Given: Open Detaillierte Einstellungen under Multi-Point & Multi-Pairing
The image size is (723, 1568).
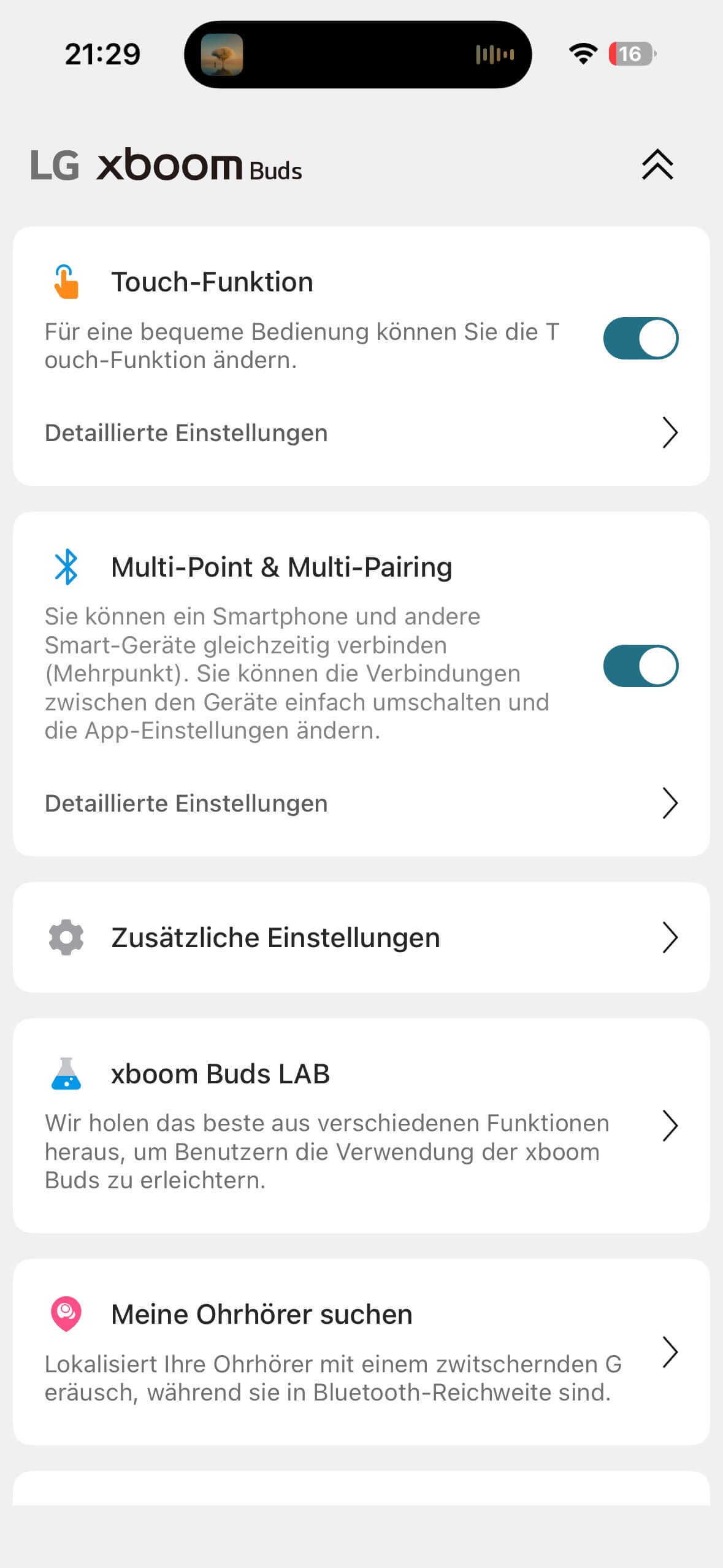Looking at the screenshot, I should click(361, 804).
